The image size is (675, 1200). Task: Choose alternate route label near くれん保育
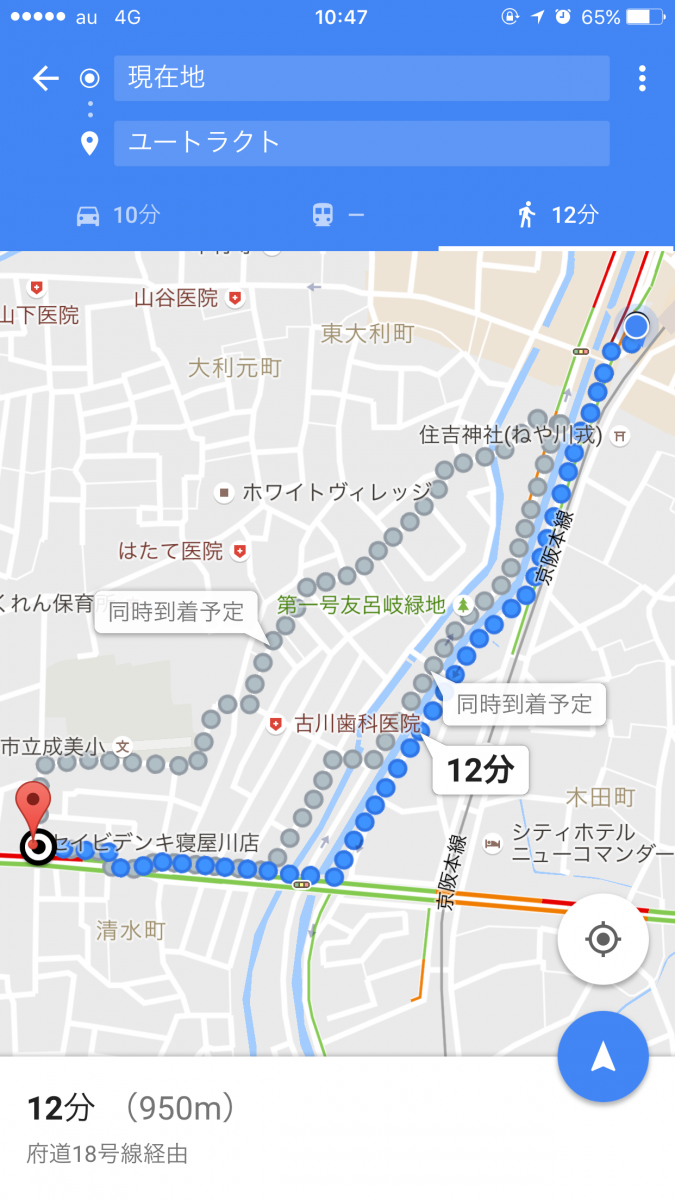click(177, 612)
